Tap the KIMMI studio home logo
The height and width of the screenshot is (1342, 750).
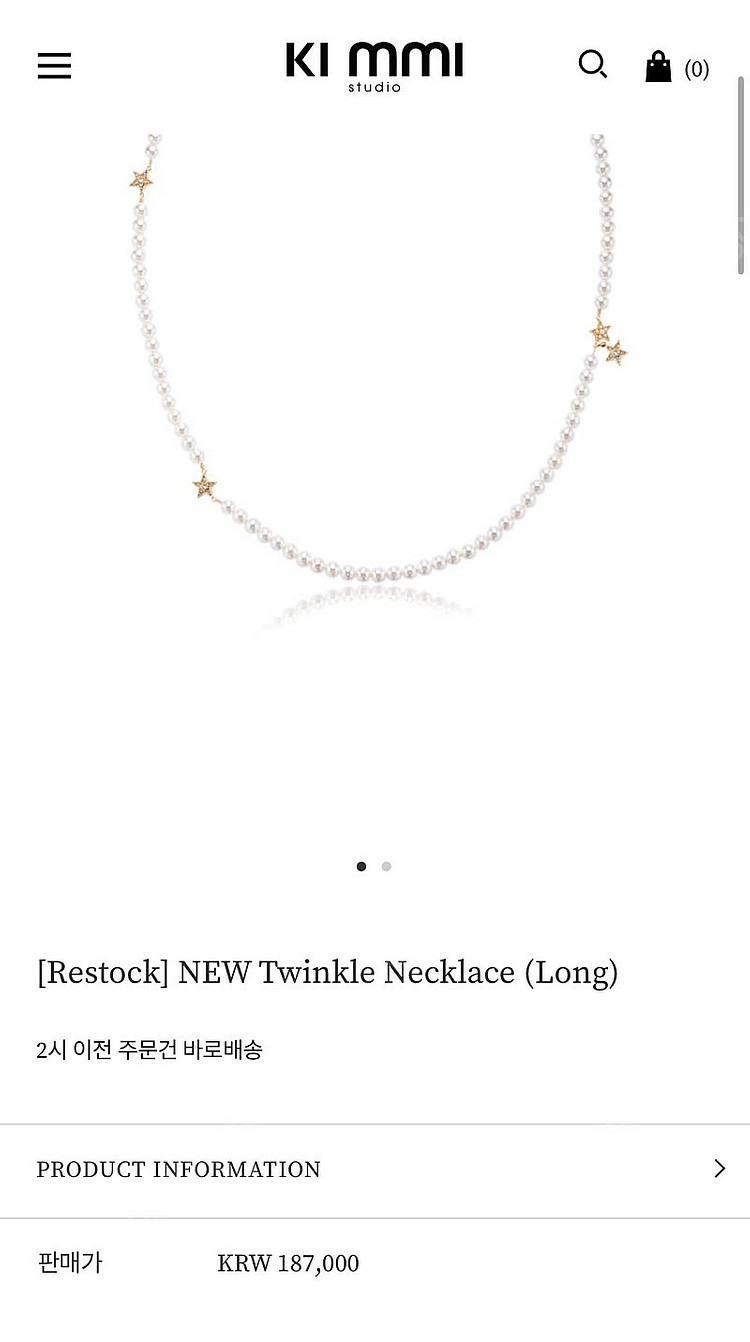374,65
